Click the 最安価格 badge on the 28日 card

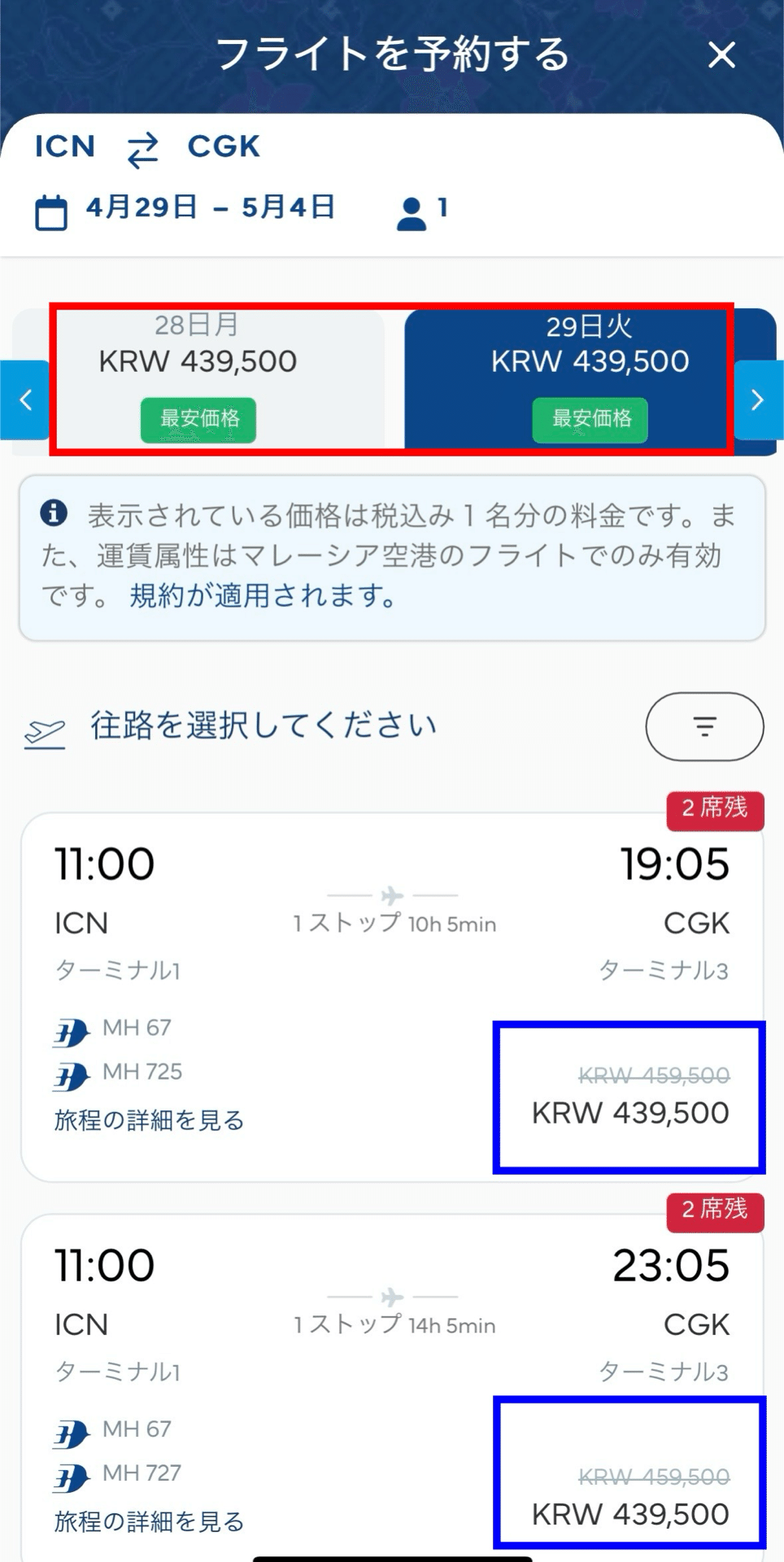tap(198, 420)
